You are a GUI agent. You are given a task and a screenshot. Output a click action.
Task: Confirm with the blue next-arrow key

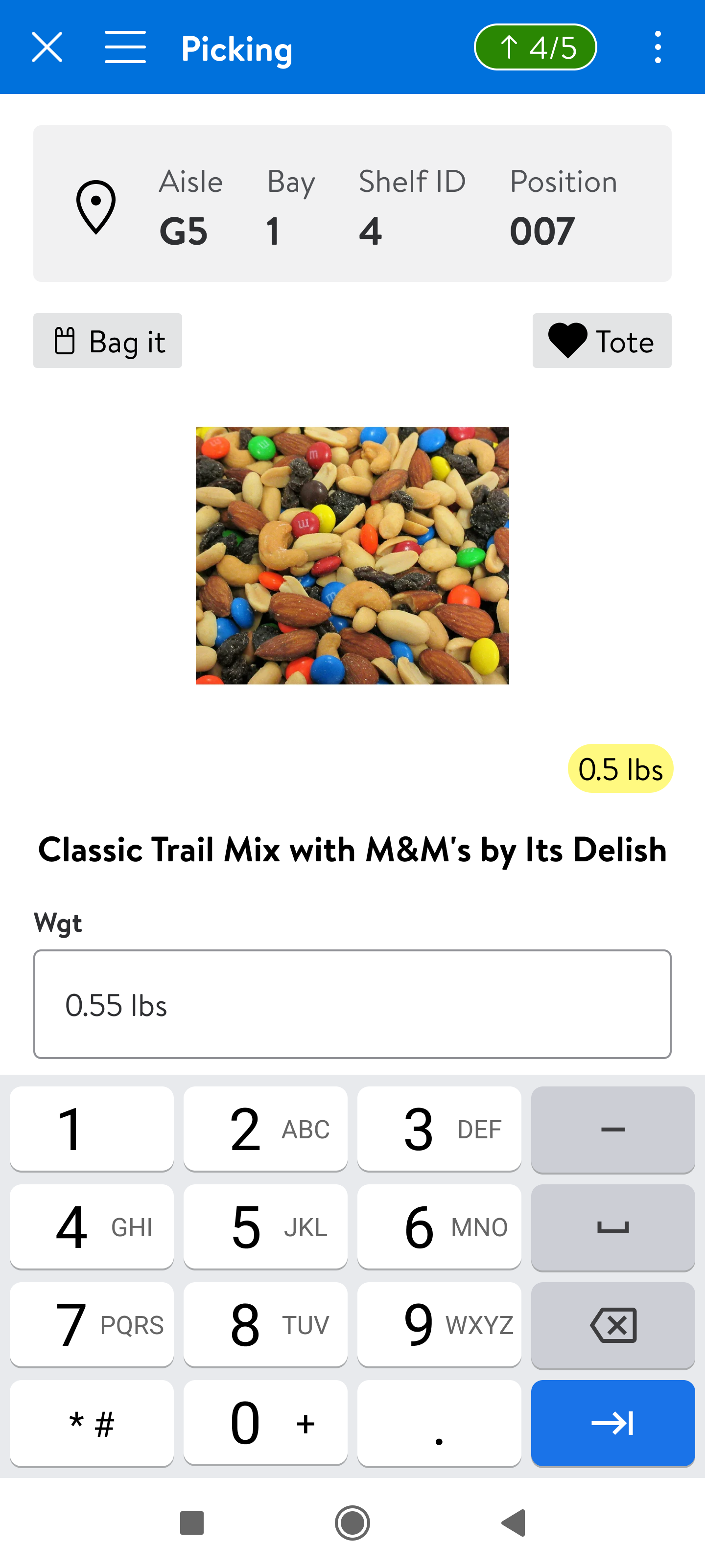point(612,1423)
